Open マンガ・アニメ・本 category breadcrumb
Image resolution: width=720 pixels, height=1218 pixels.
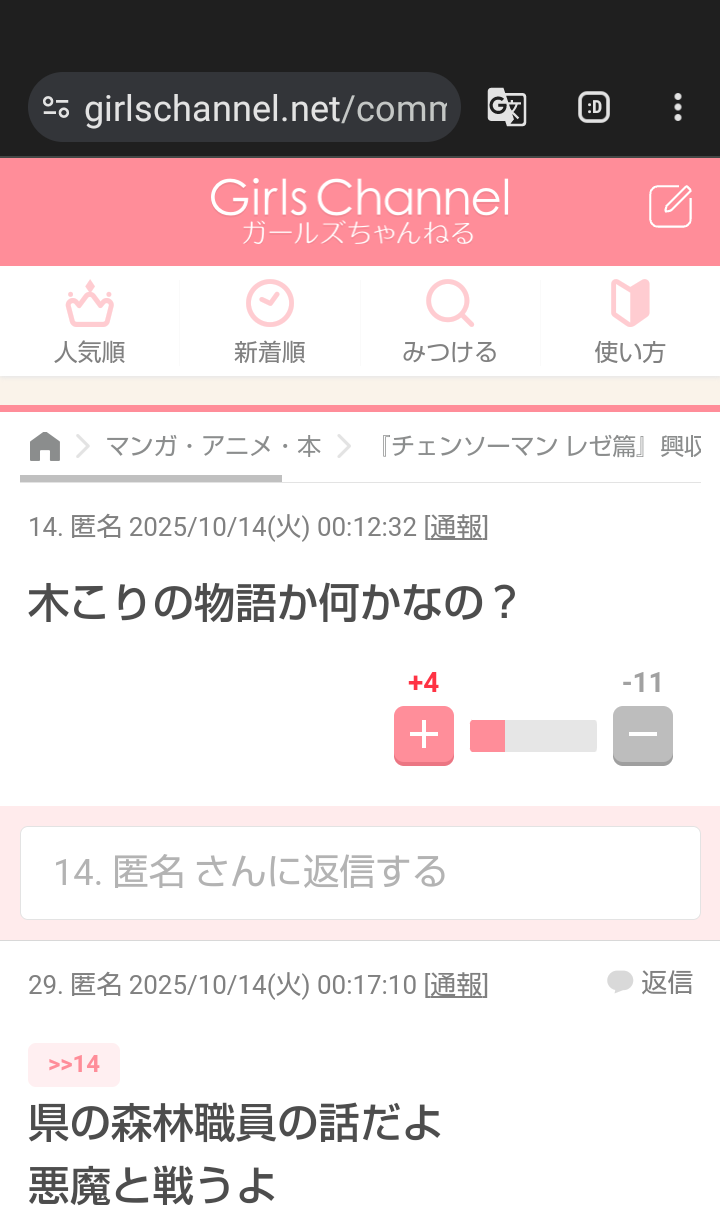click(213, 446)
